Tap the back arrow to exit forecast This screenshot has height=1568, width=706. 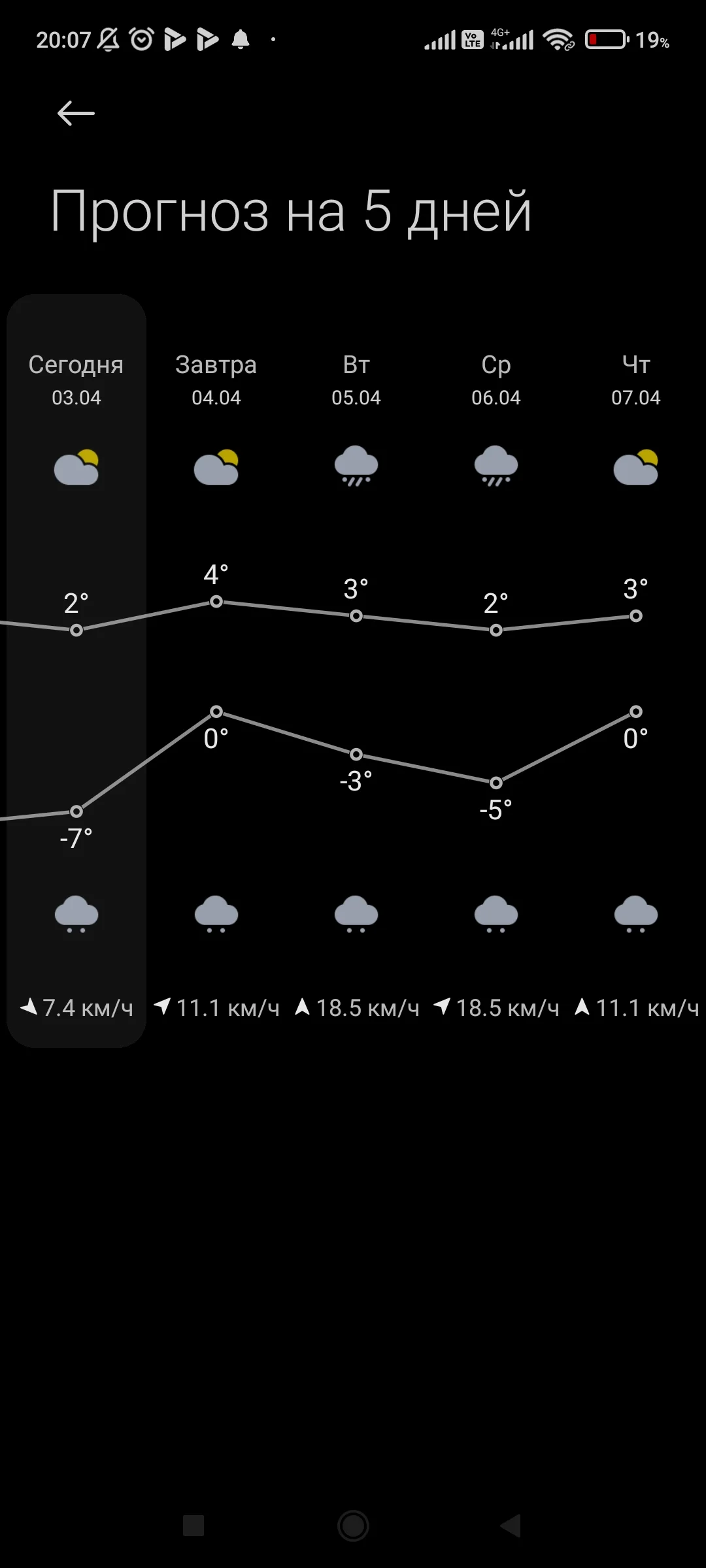coord(75,112)
